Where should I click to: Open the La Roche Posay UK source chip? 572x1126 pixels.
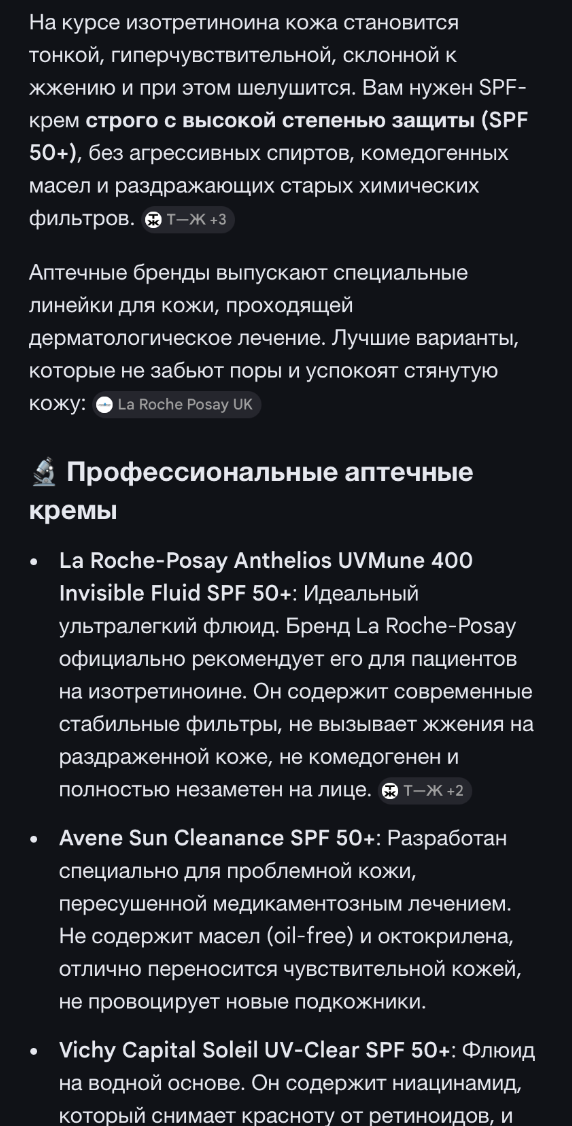click(x=177, y=405)
